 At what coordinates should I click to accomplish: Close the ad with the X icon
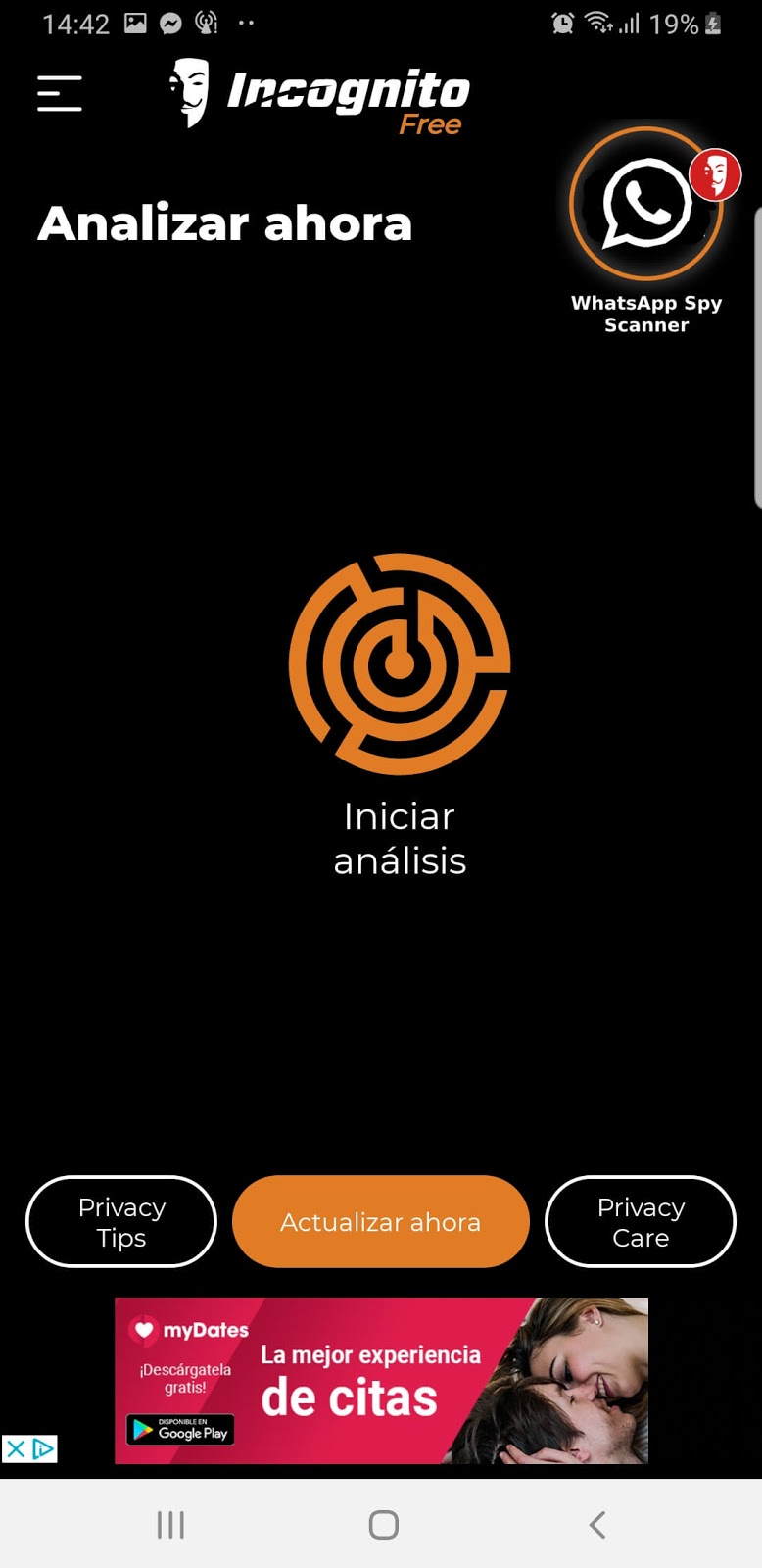pyautogui.click(x=16, y=1448)
